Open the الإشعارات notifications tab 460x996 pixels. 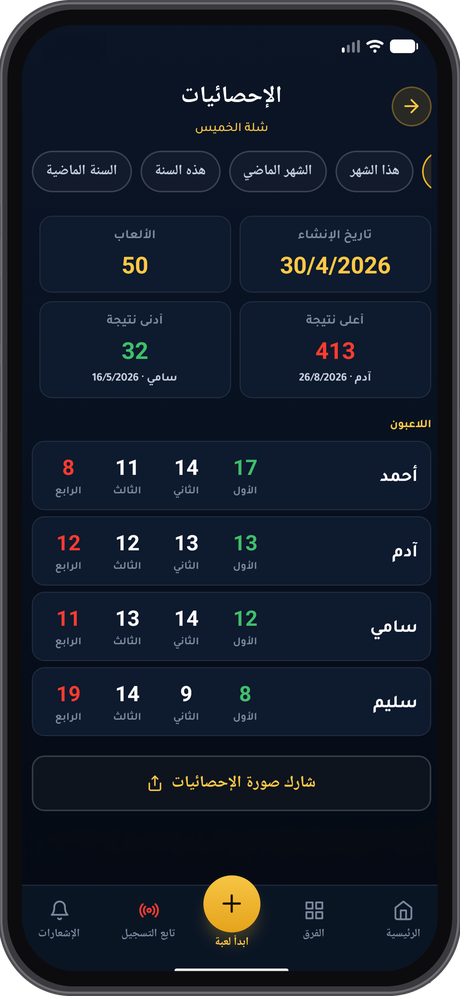point(59,919)
